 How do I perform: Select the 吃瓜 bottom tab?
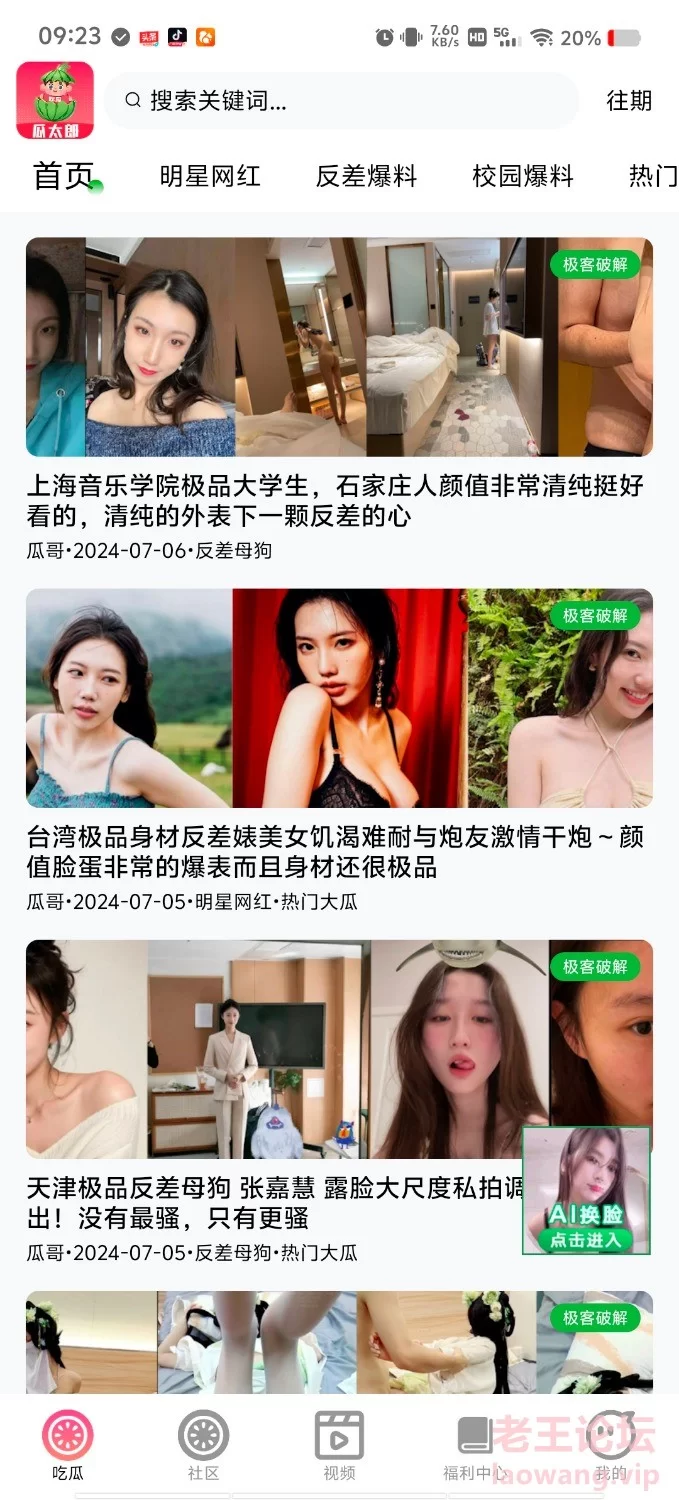[x=67, y=1446]
